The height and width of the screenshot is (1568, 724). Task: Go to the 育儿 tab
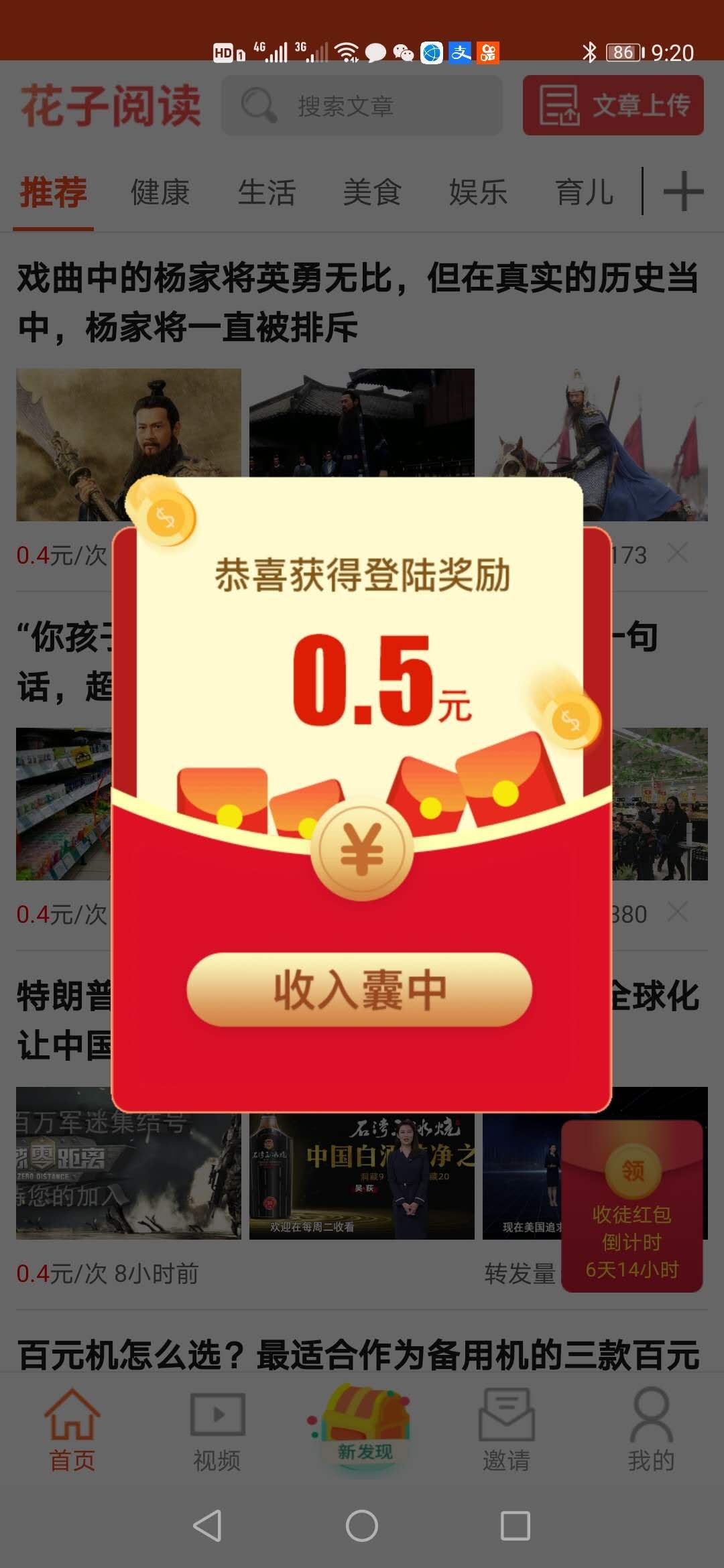(x=584, y=193)
